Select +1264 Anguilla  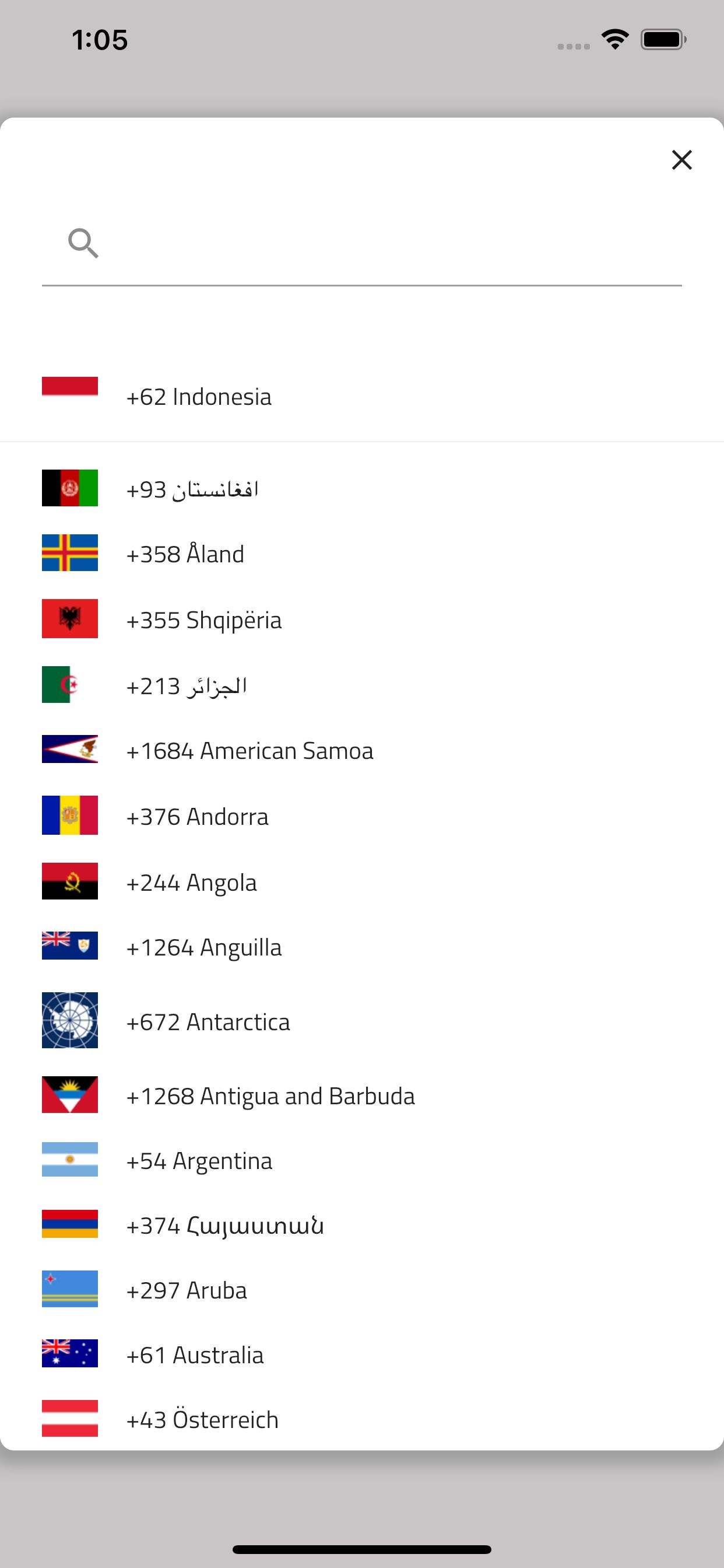(203, 947)
